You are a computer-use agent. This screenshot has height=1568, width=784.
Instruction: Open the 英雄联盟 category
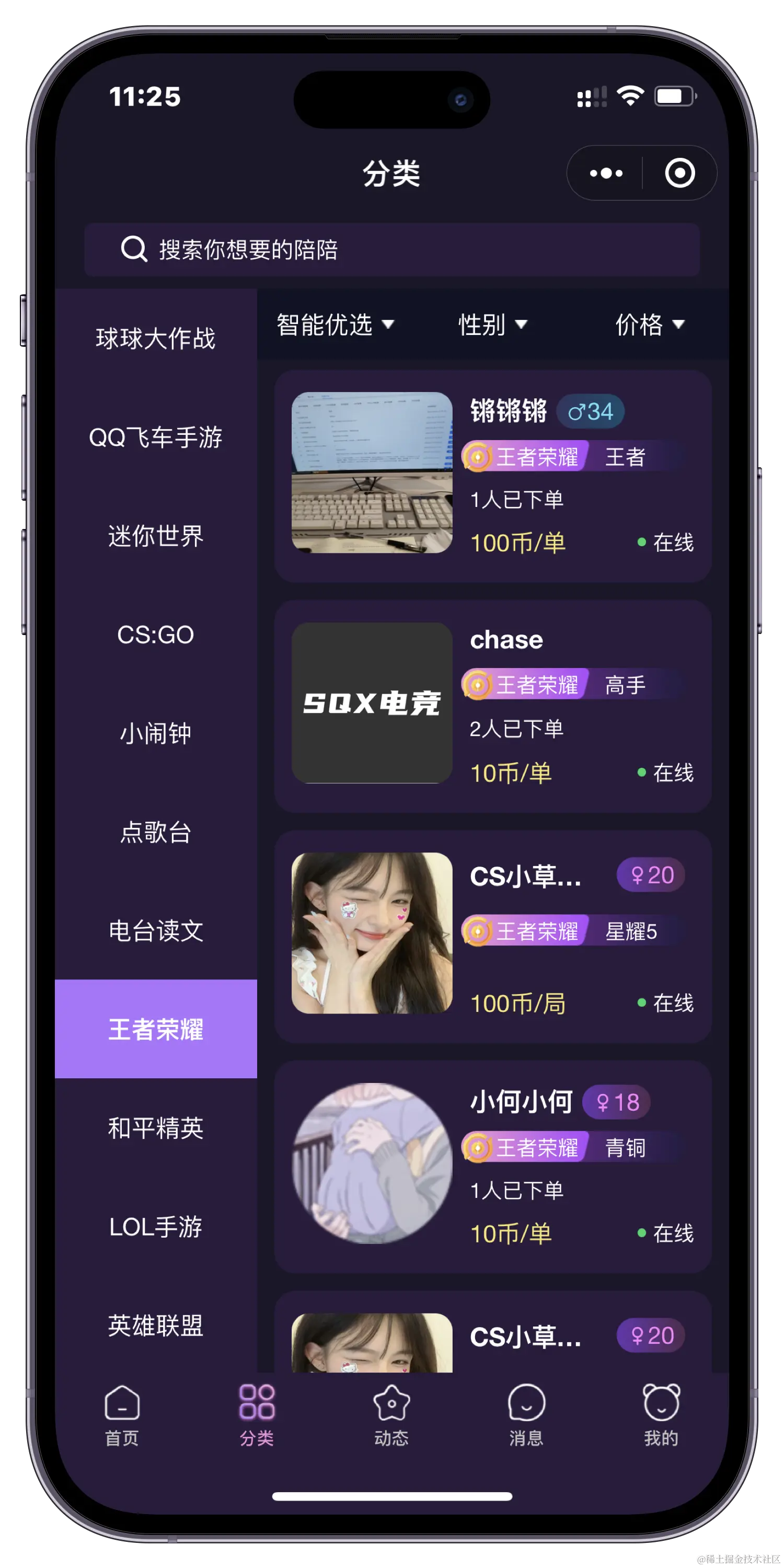point(156,1325)
